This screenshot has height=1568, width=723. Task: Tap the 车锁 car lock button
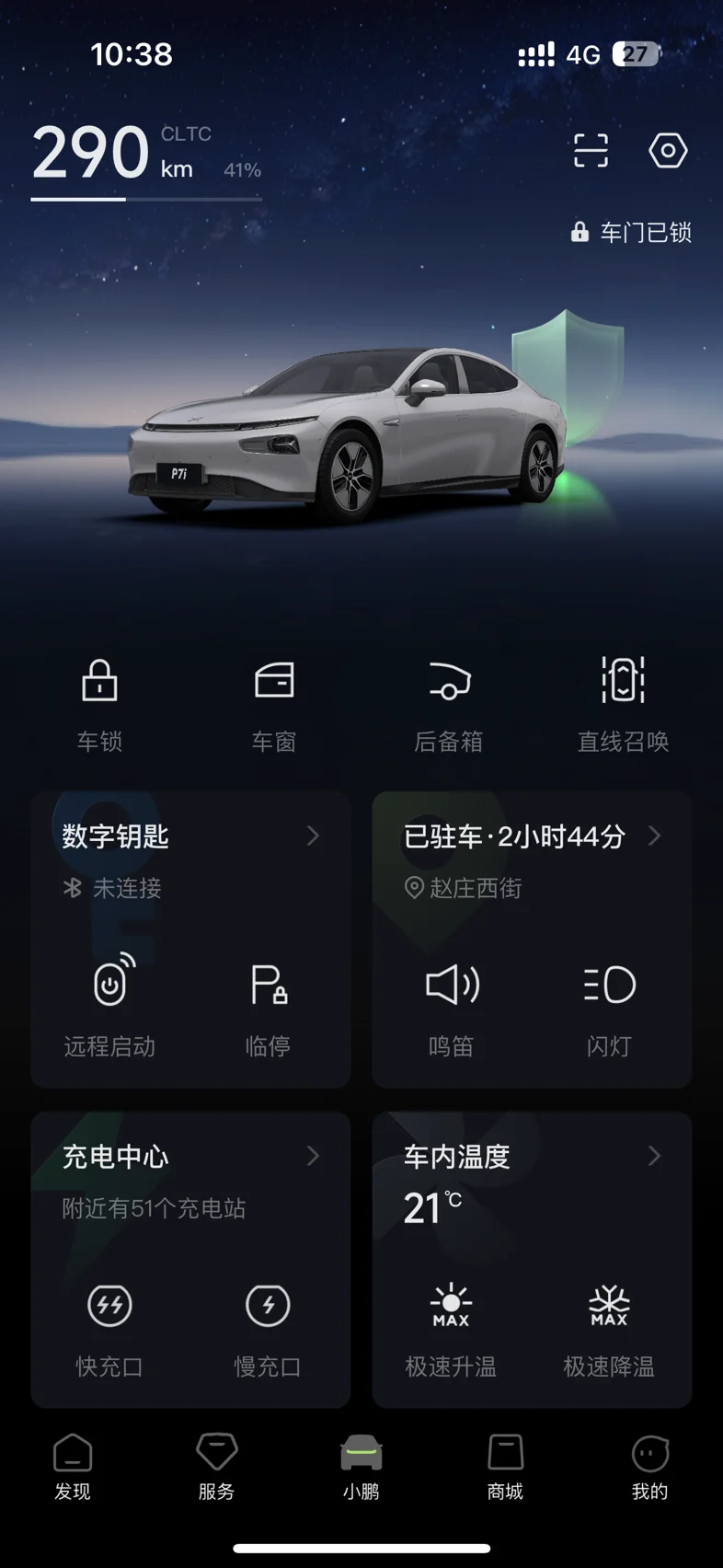tap(99, 705)
